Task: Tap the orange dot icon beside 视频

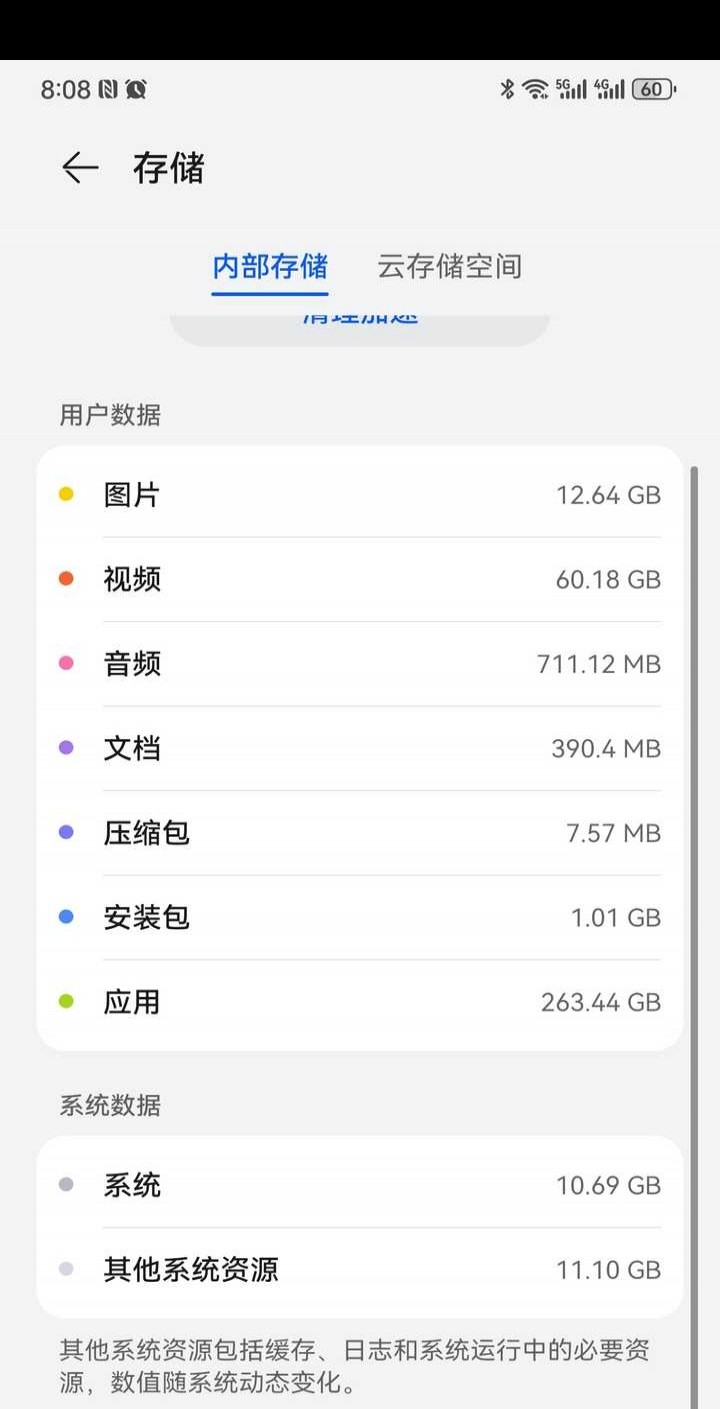Action: pos(66,579)
